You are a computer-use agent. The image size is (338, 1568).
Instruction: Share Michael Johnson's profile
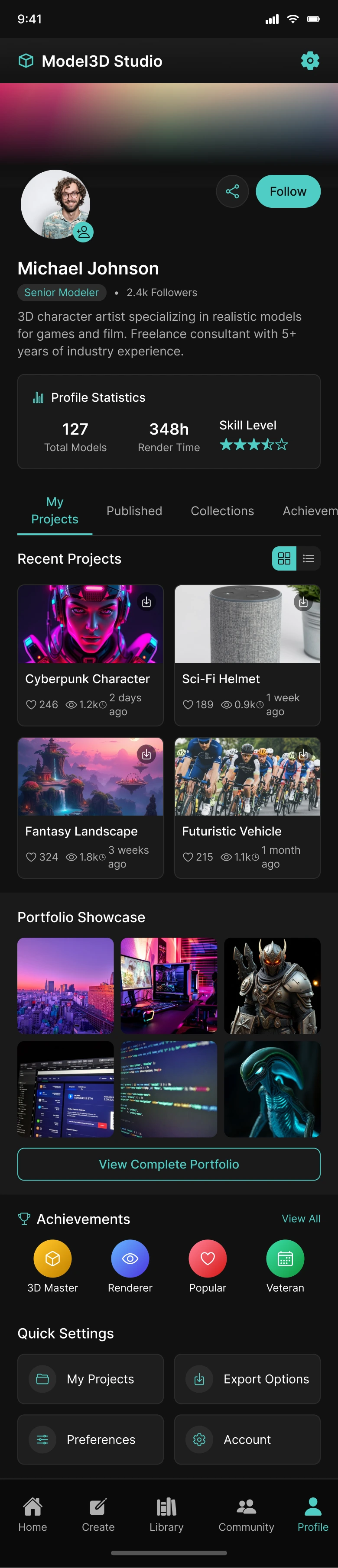pyautogui.click(x=232, y=192)
